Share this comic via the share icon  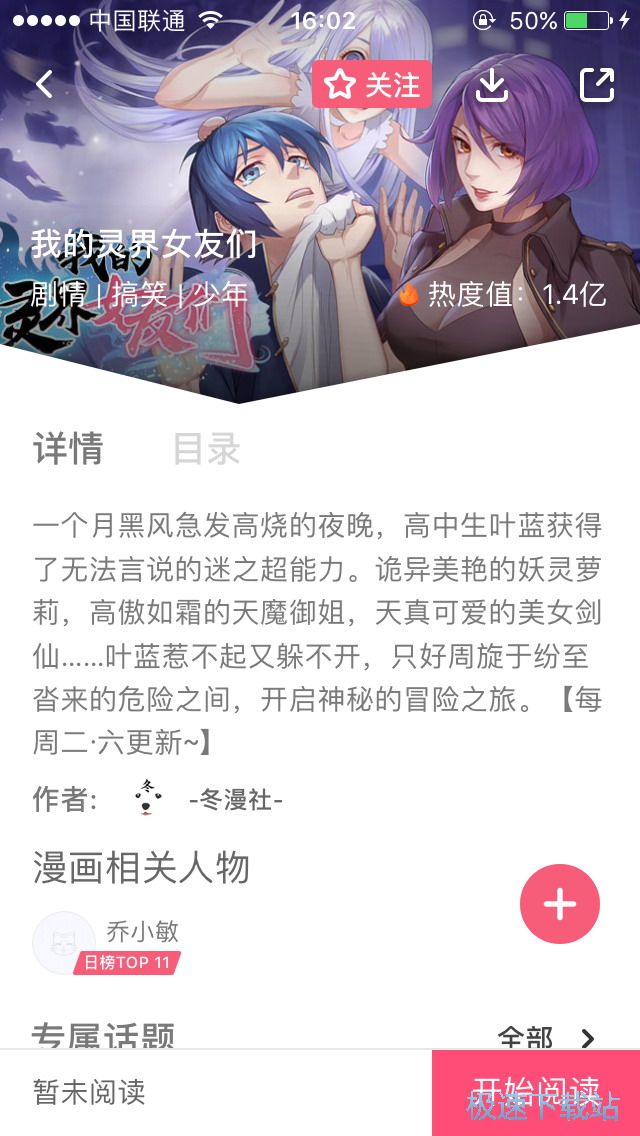tap(597, 85)
